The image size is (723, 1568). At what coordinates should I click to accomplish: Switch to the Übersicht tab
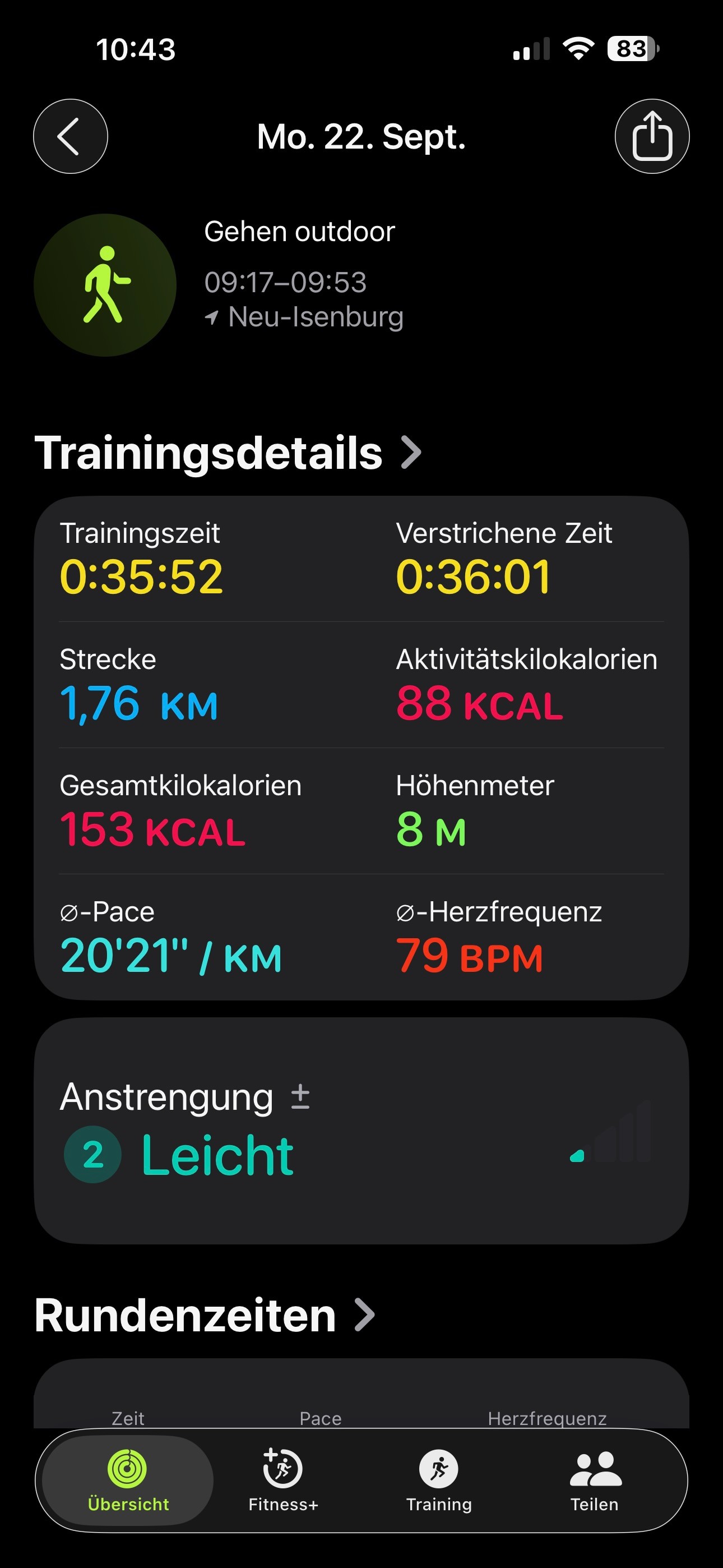(x=128, y=1481)
